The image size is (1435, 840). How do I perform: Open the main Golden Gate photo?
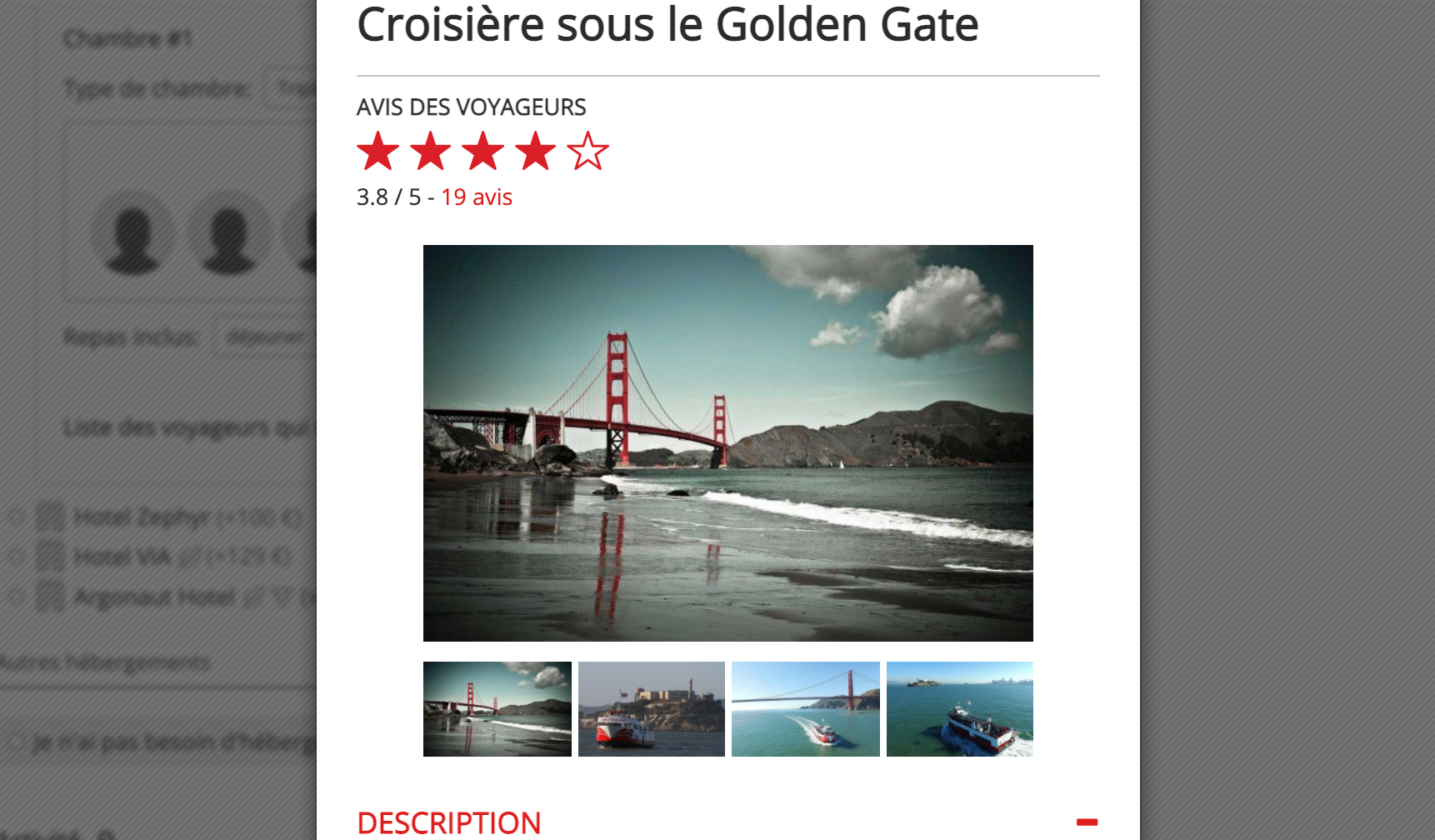pyautogui.click(x=727, y=442)
